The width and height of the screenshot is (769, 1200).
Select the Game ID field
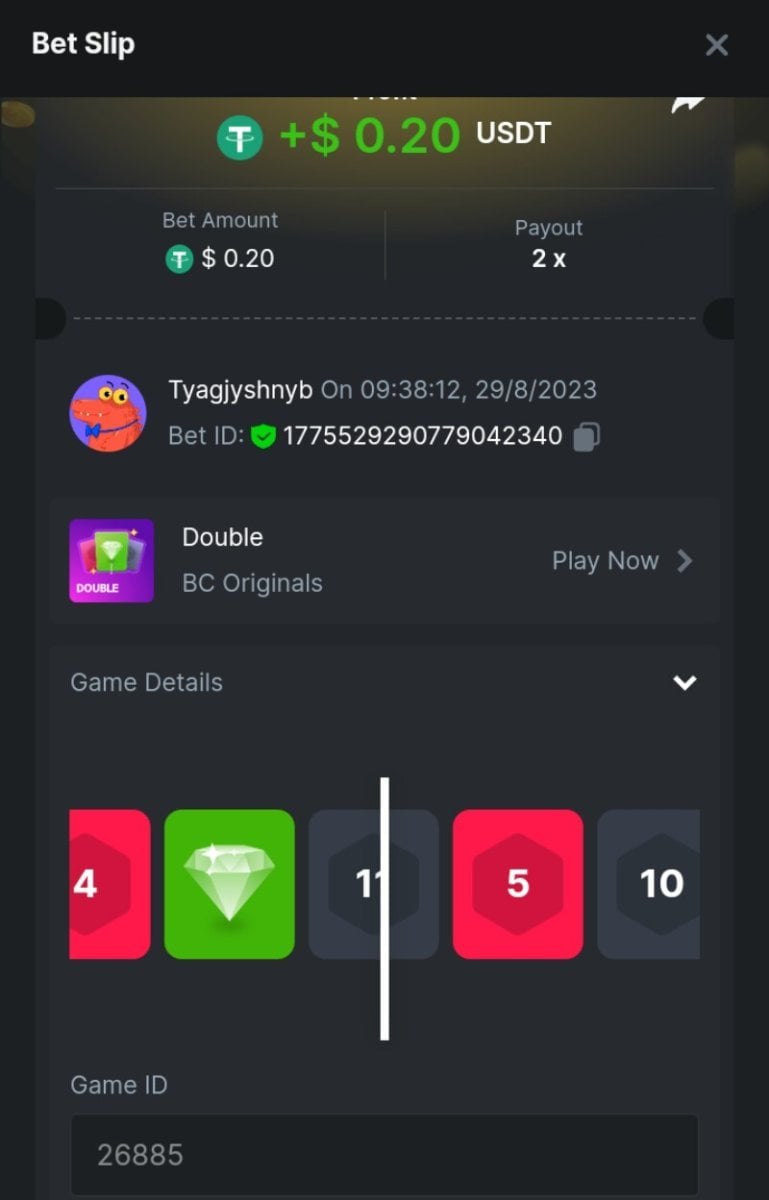pyautogui.click(x=384, y=1156)
